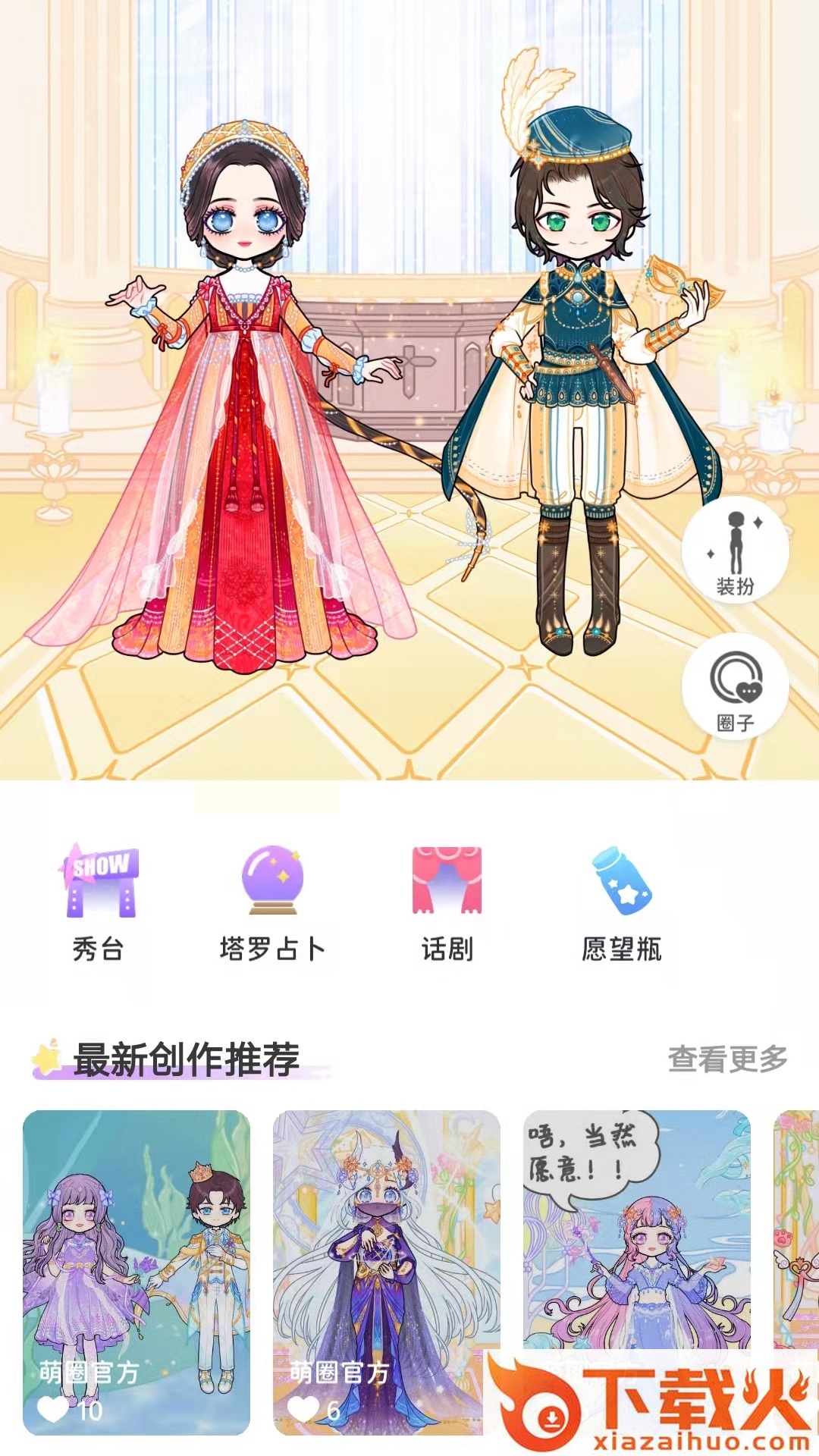Tap 查看更多 to see more creations

(x=727, y=1059)
